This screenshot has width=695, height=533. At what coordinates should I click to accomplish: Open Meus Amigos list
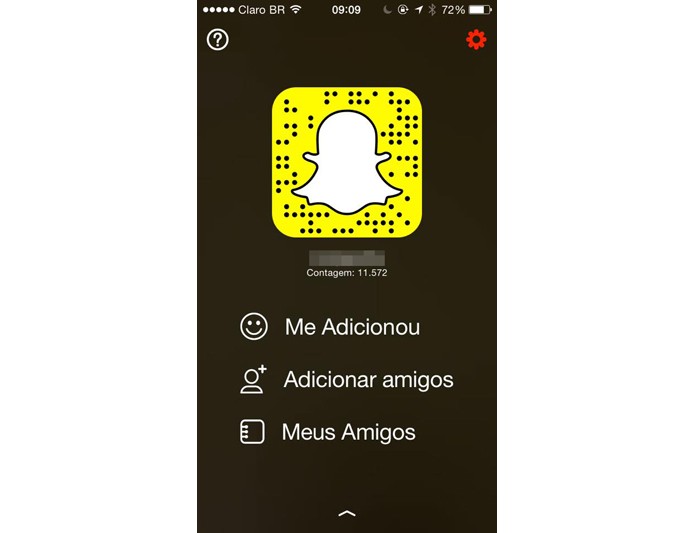point(347,432)
